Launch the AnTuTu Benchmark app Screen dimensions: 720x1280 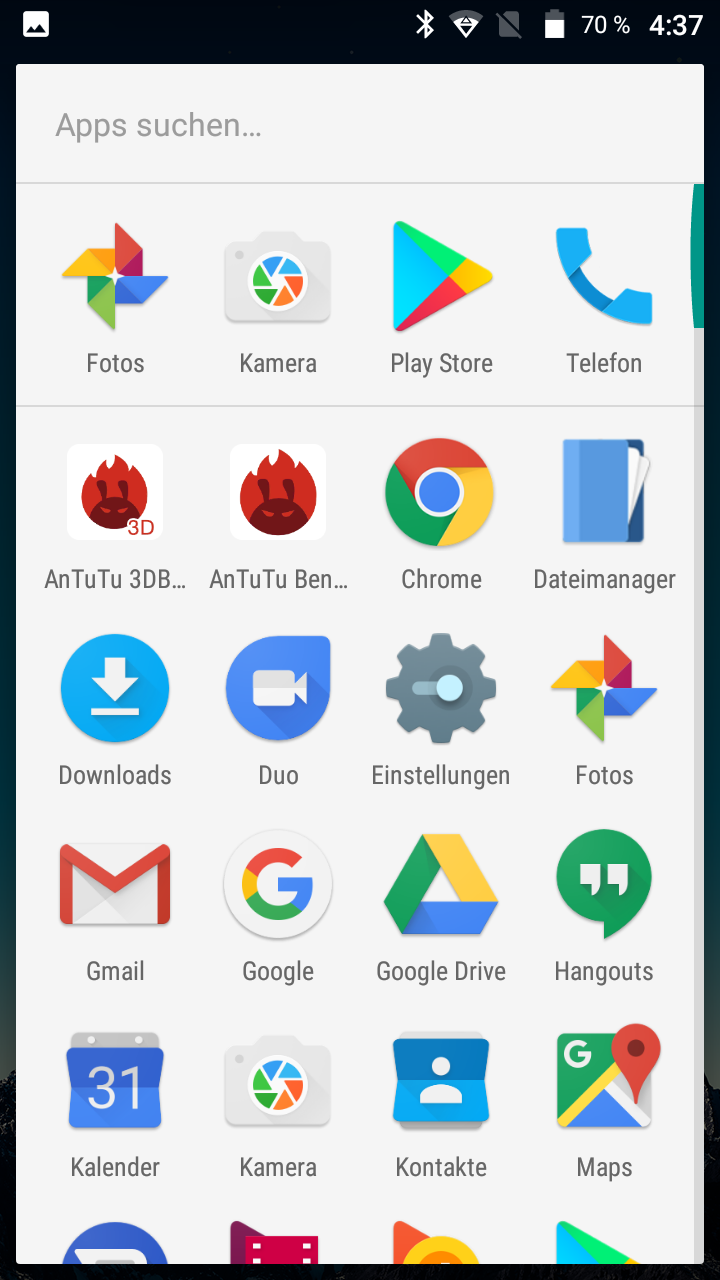click(278, 492)
